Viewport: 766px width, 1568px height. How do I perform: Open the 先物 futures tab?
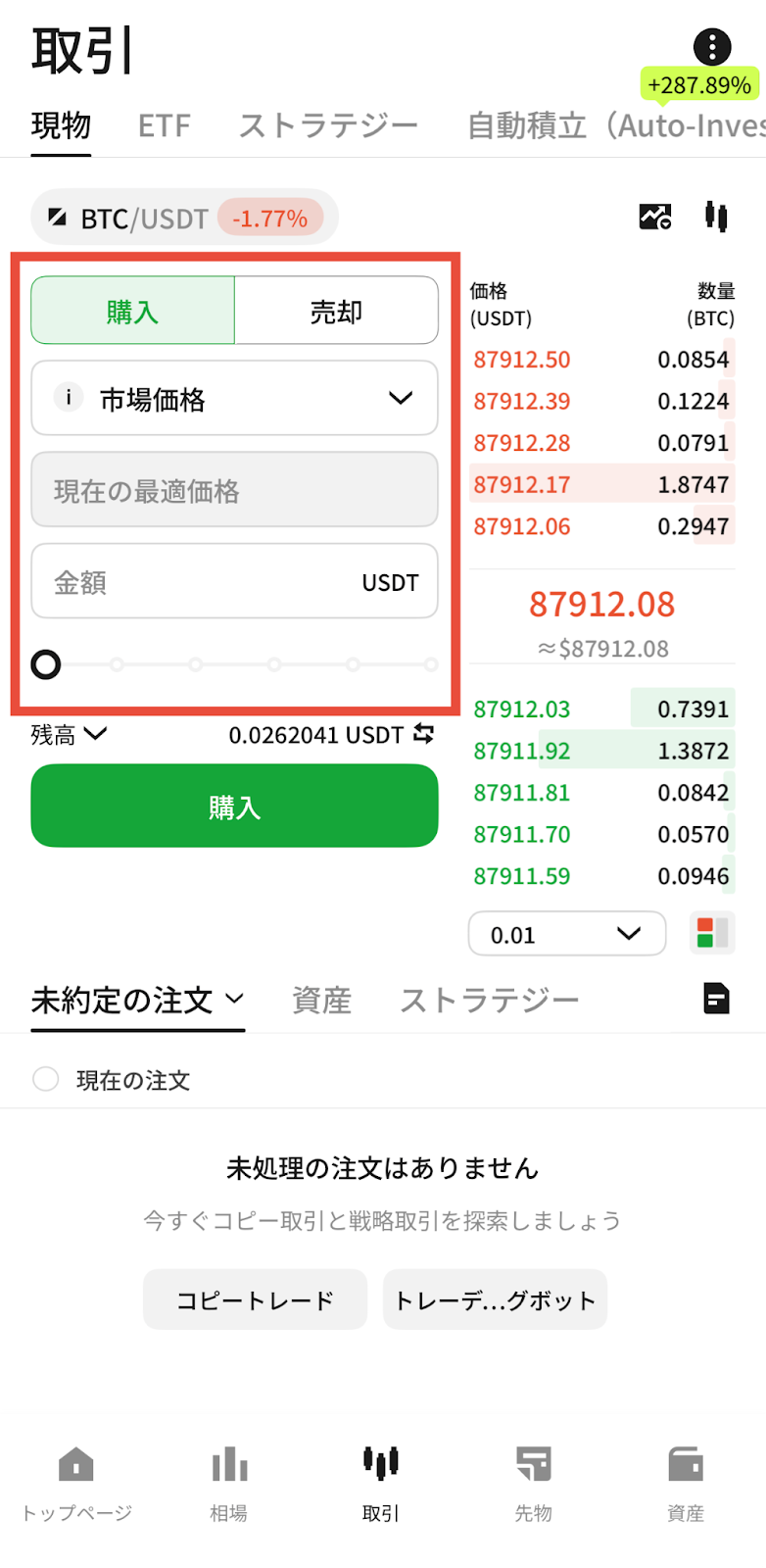click(534, 1482)
